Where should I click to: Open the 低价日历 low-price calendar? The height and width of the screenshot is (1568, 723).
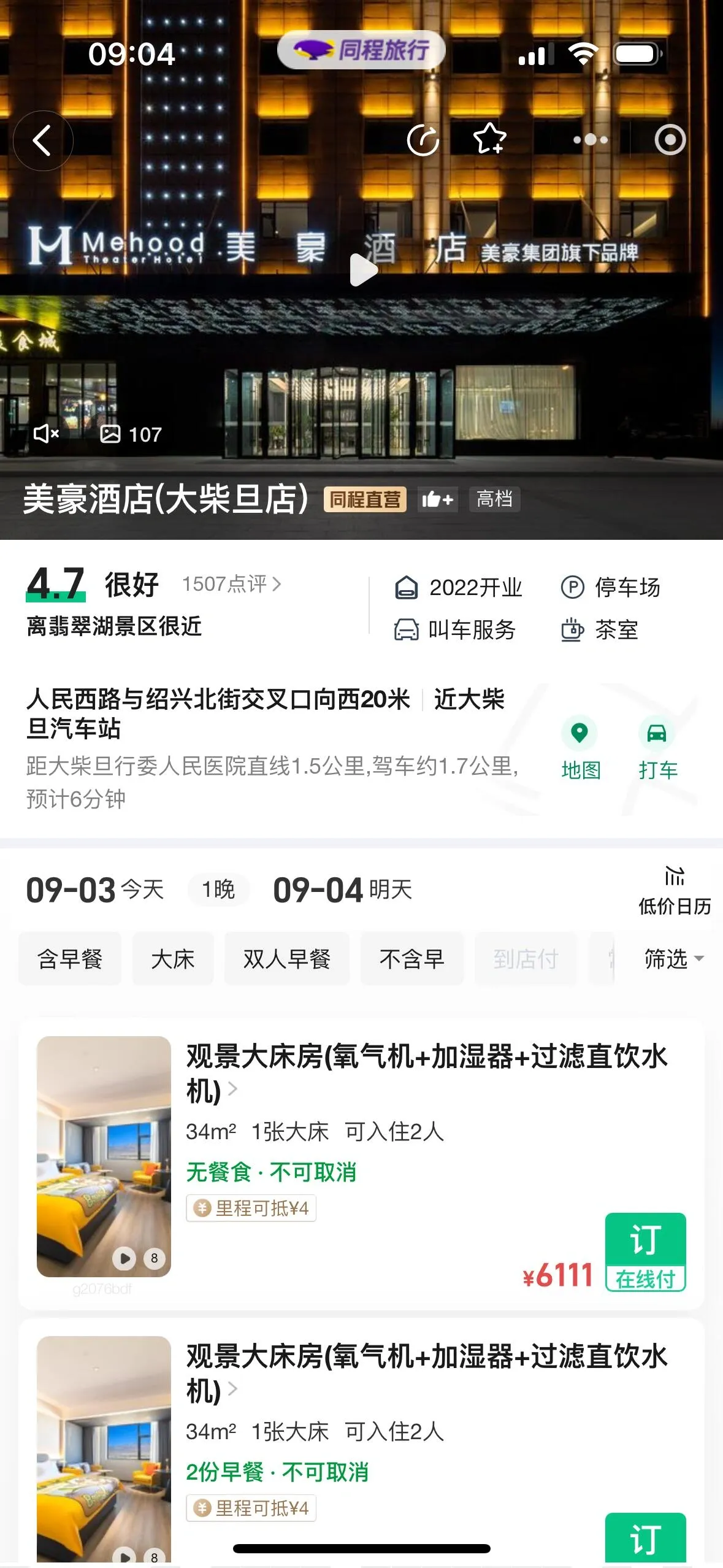[674, 890]
